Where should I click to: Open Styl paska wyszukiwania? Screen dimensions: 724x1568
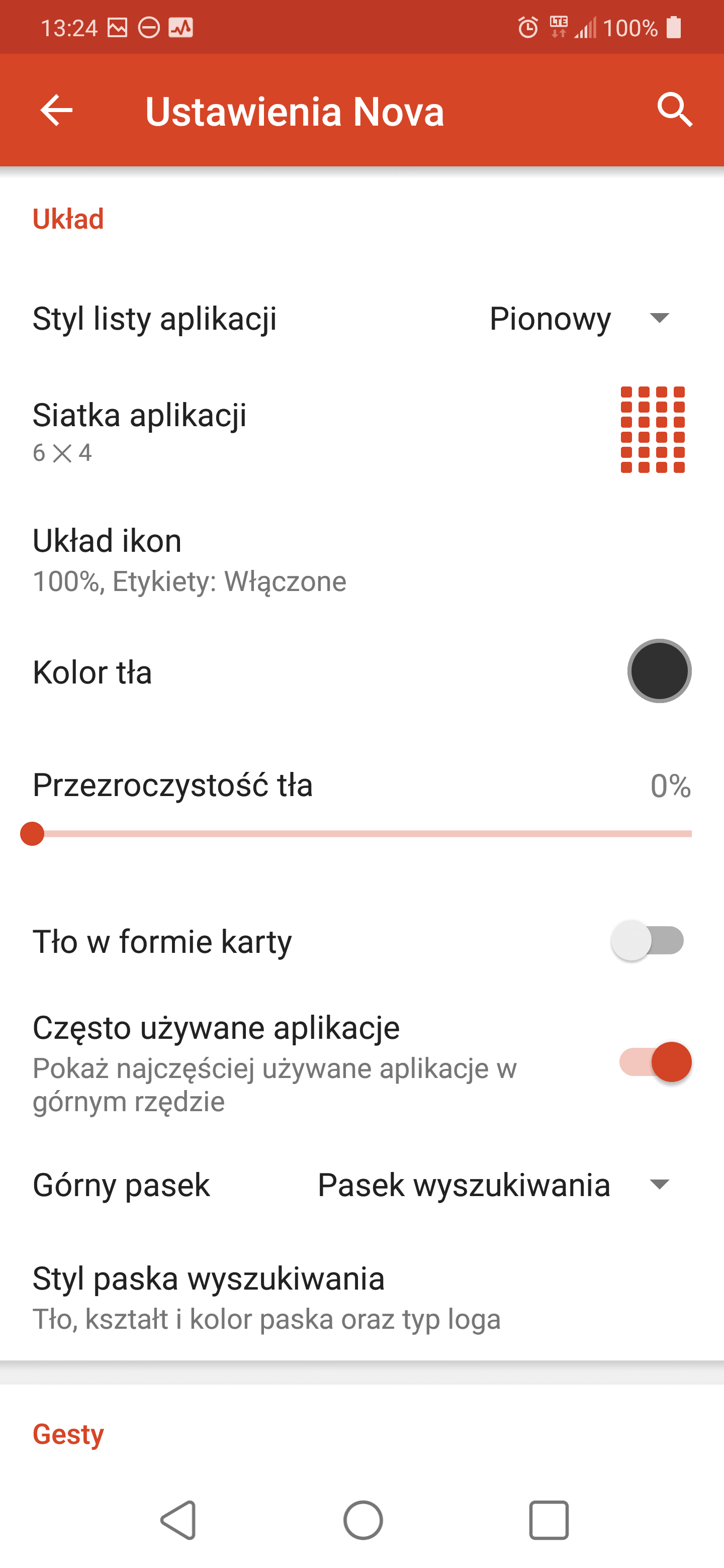point(361,1297)
